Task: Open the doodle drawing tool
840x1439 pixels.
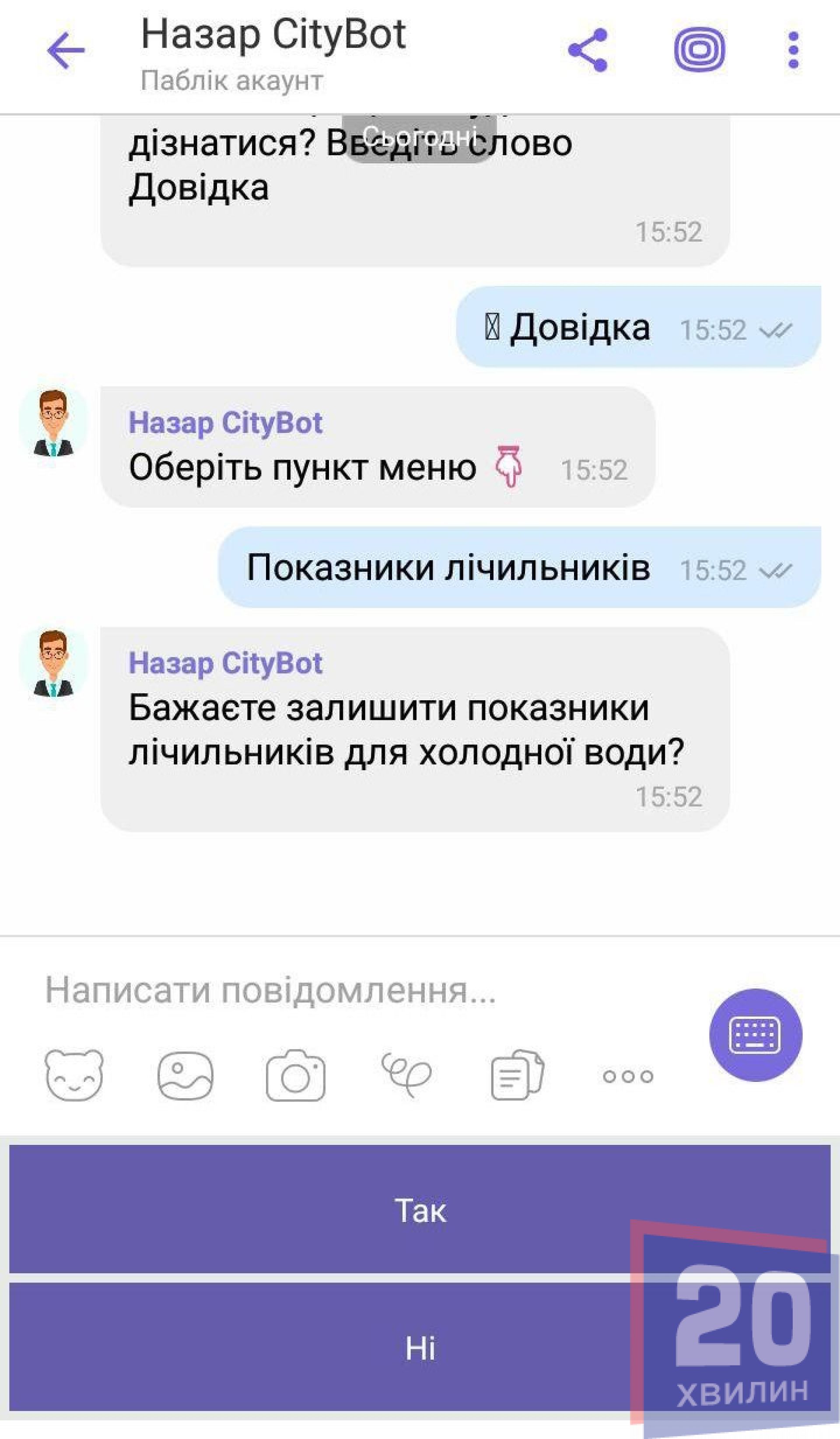Action: point(406,1075)
